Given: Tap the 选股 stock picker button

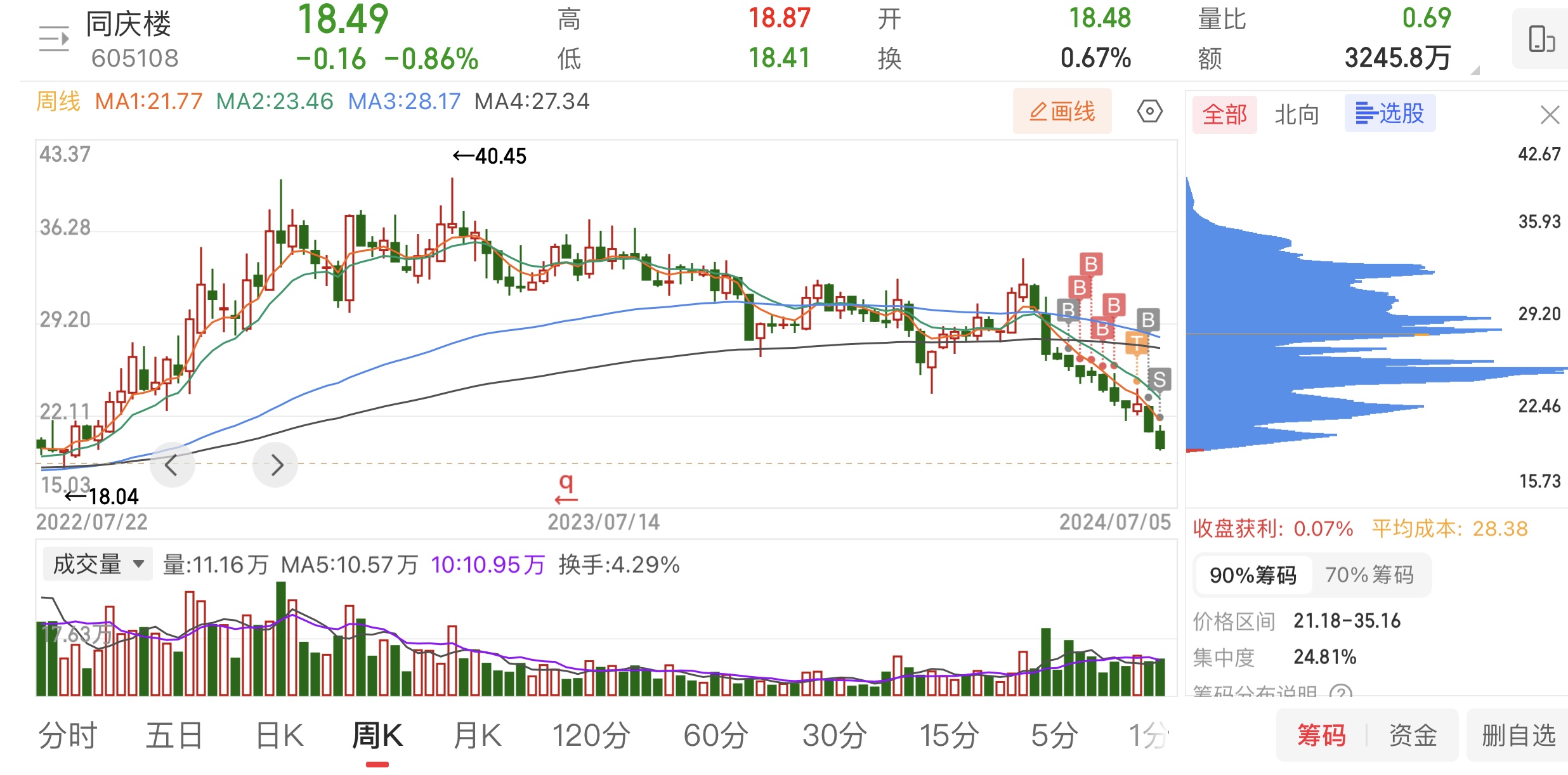Looking at the screenshot, I should [1390, 114].
